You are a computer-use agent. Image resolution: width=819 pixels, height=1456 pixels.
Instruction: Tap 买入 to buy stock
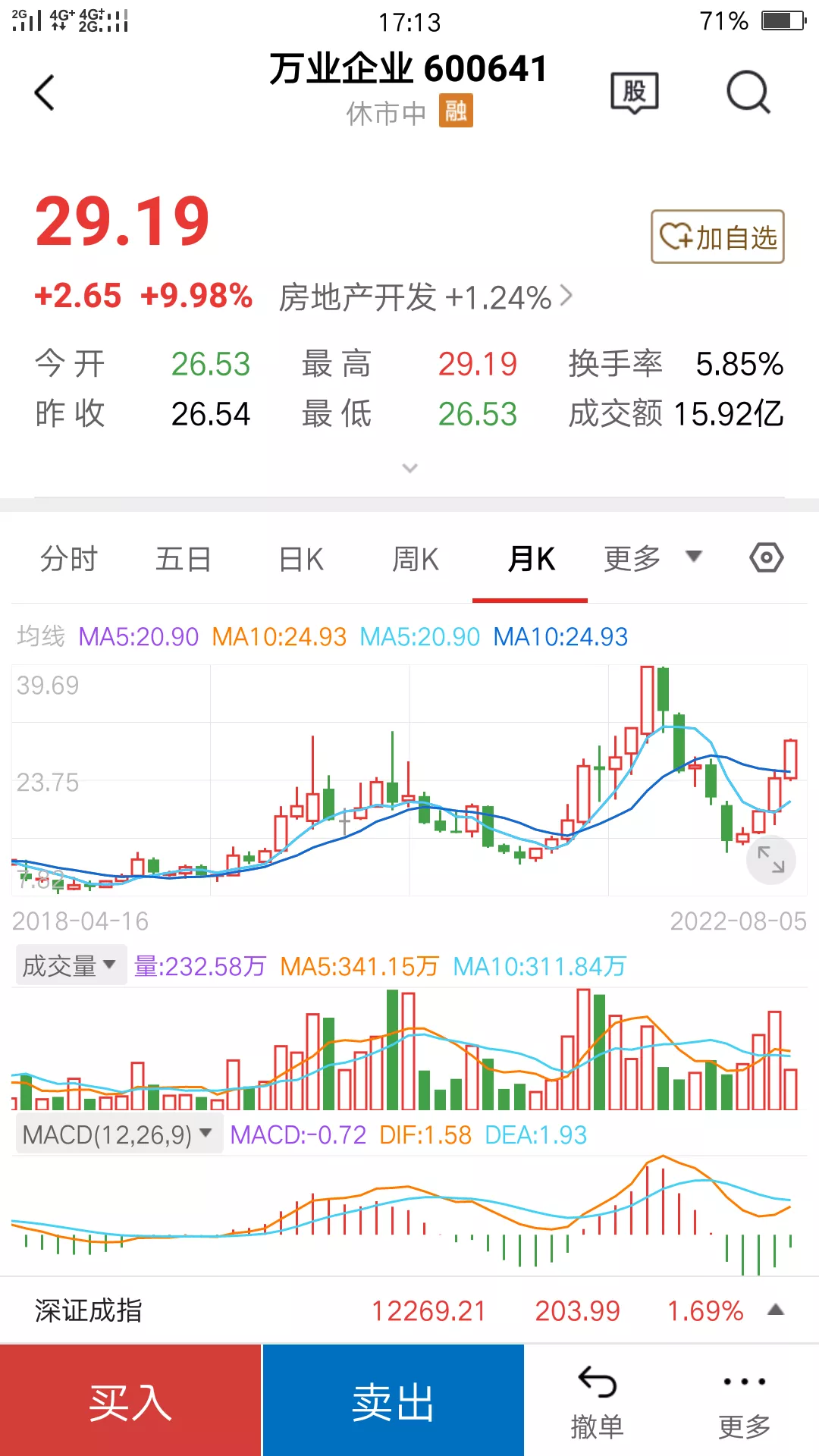coord(130,1400)
